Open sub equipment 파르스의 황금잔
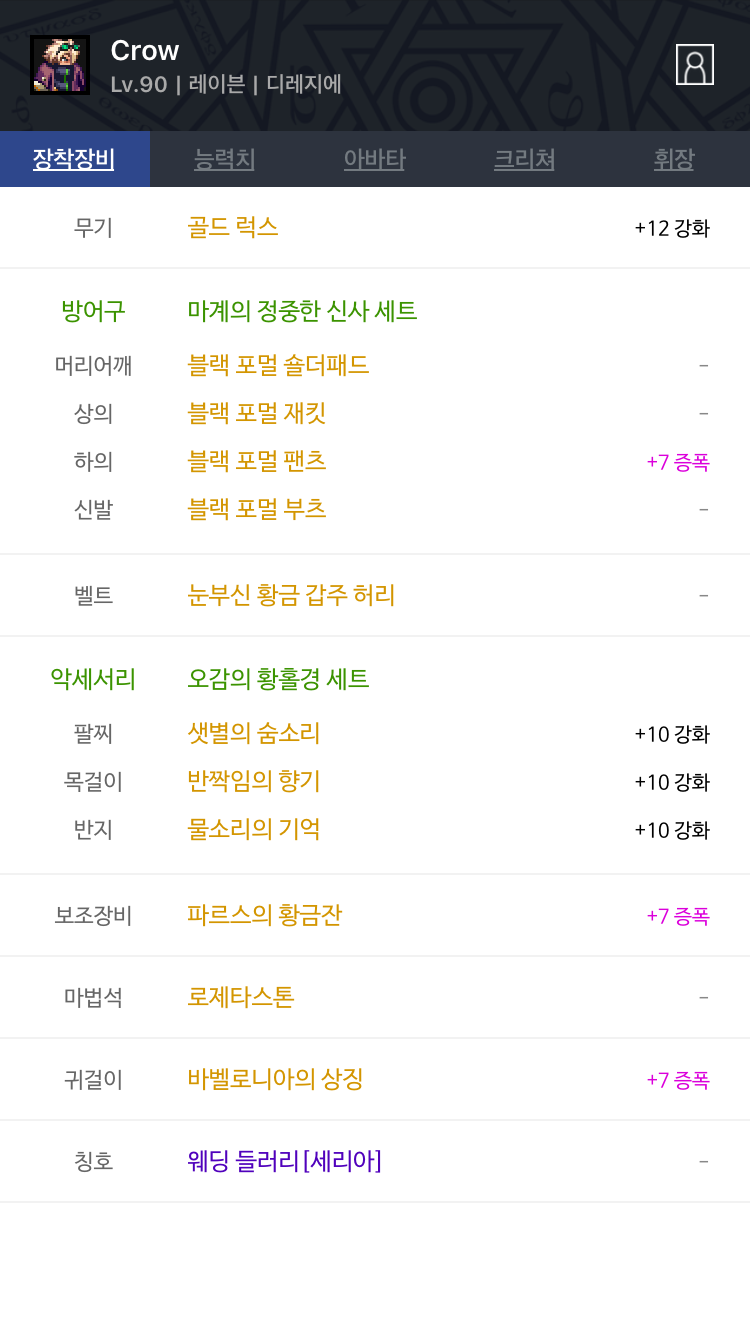The image size is (750, 1334). 265,915
